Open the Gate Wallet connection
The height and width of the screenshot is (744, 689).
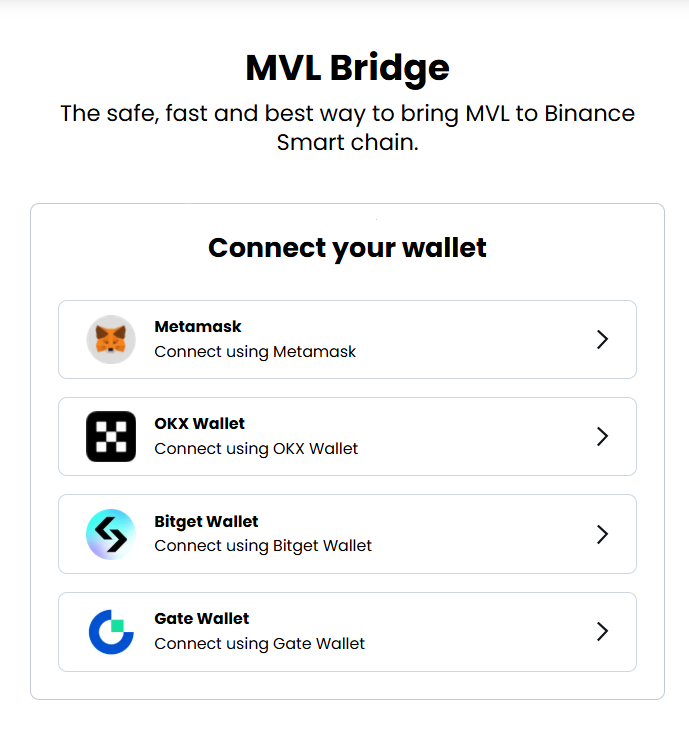[x=347, y=631]
